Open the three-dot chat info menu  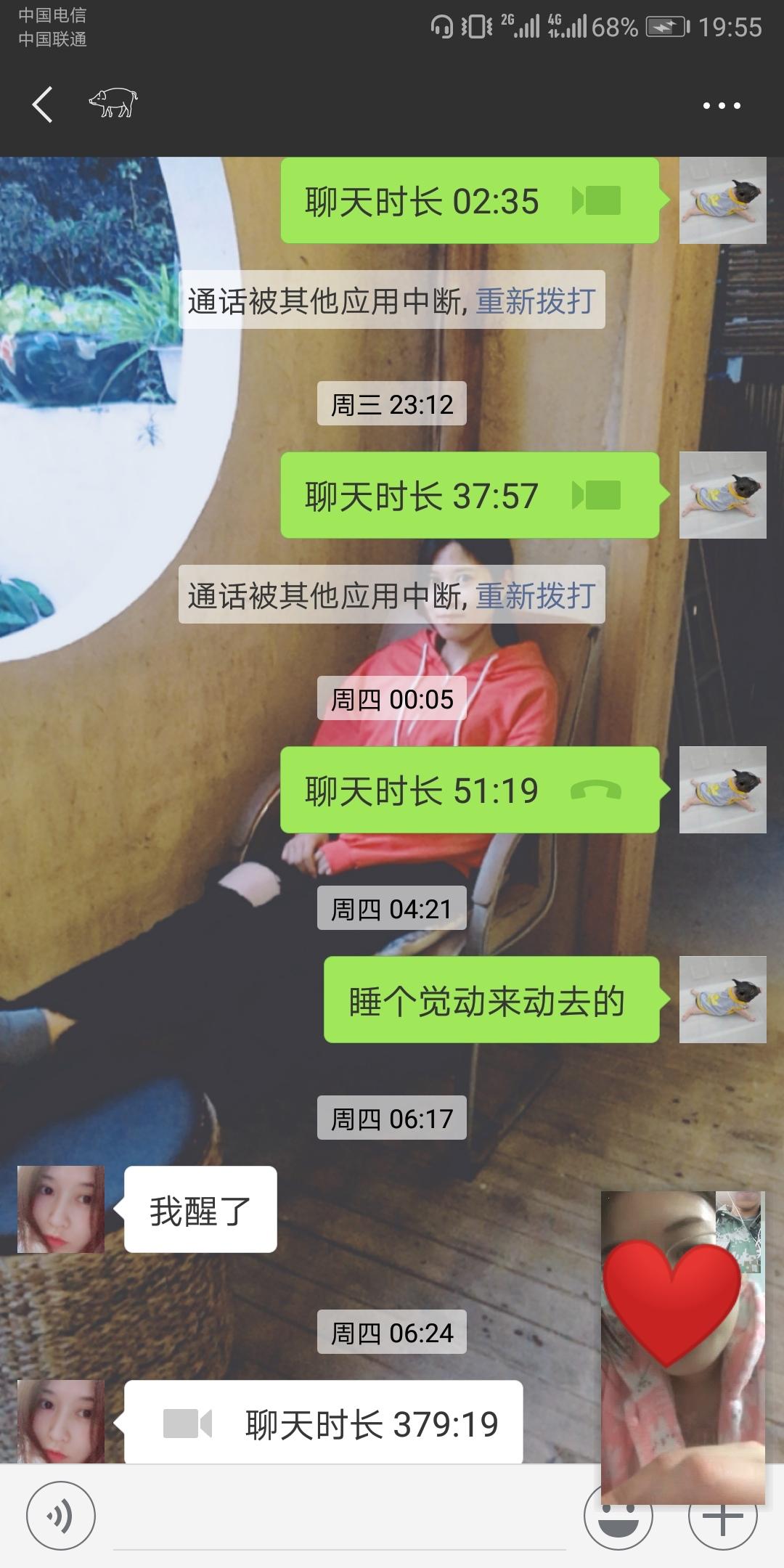(x=722, y=105)
